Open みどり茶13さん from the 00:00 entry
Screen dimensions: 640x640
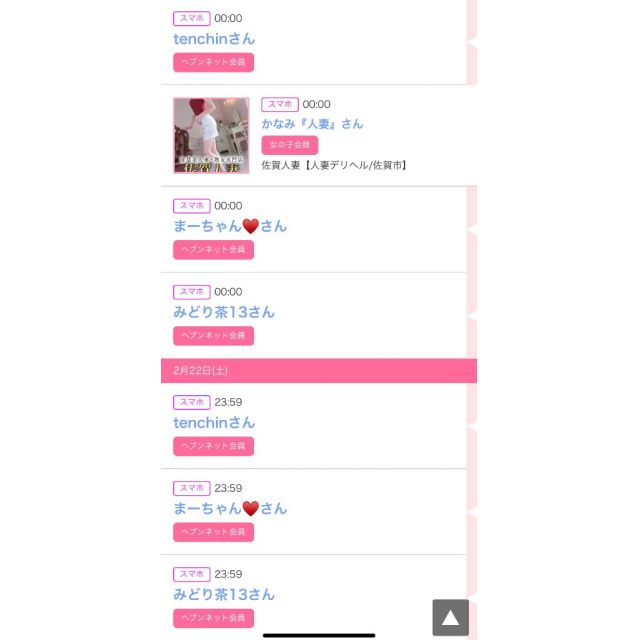click(x=224, y=312)
